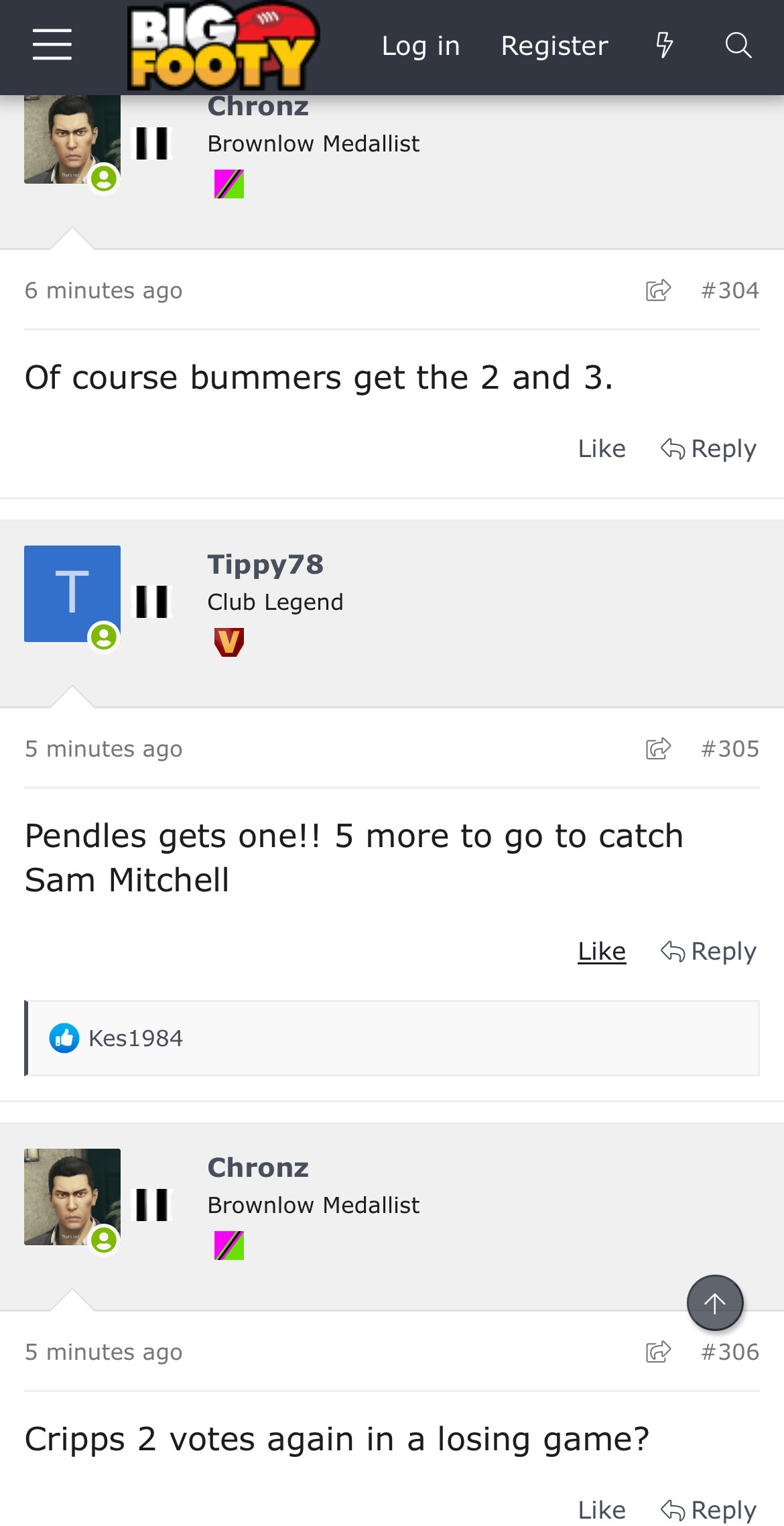Open the search icon
The image size is (784, 1526).
point(738,46)
